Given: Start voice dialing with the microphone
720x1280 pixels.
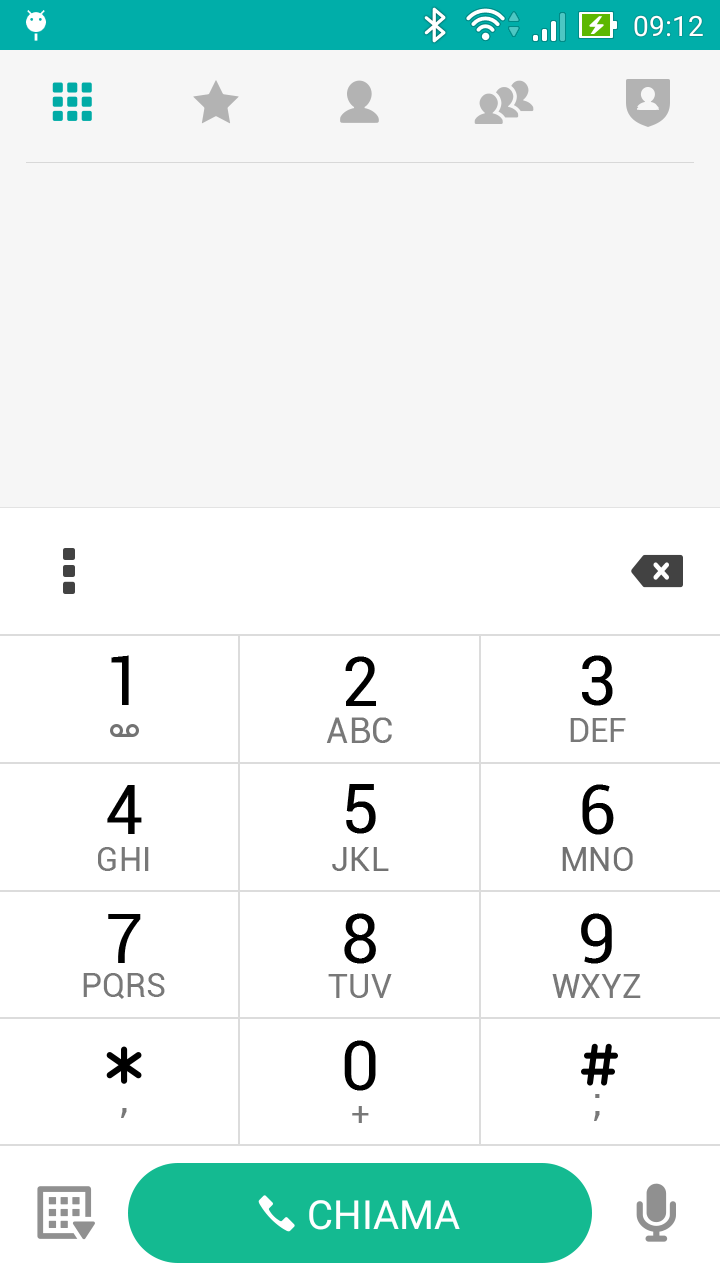Looking at the screenshot, I should point(656,1213).
